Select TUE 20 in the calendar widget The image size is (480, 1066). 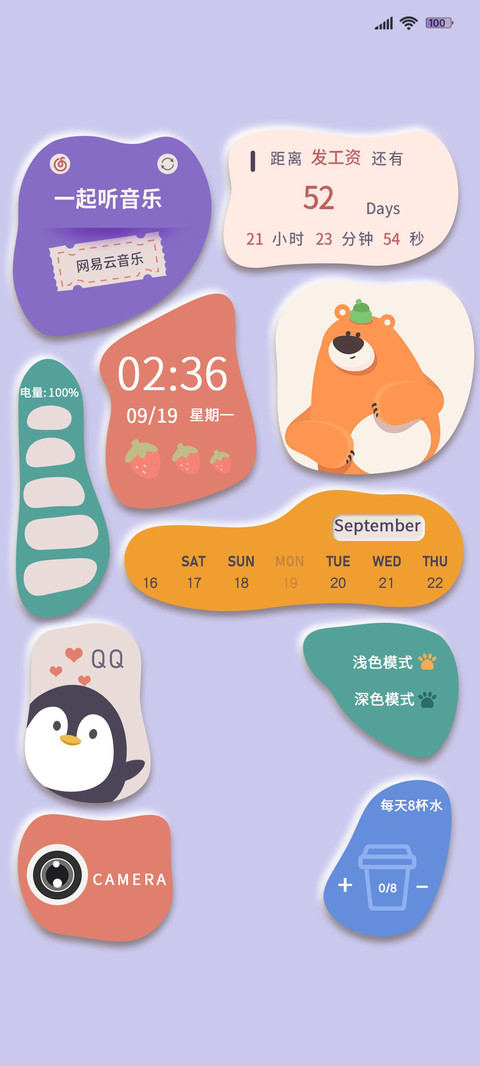(x=338, y=572)
